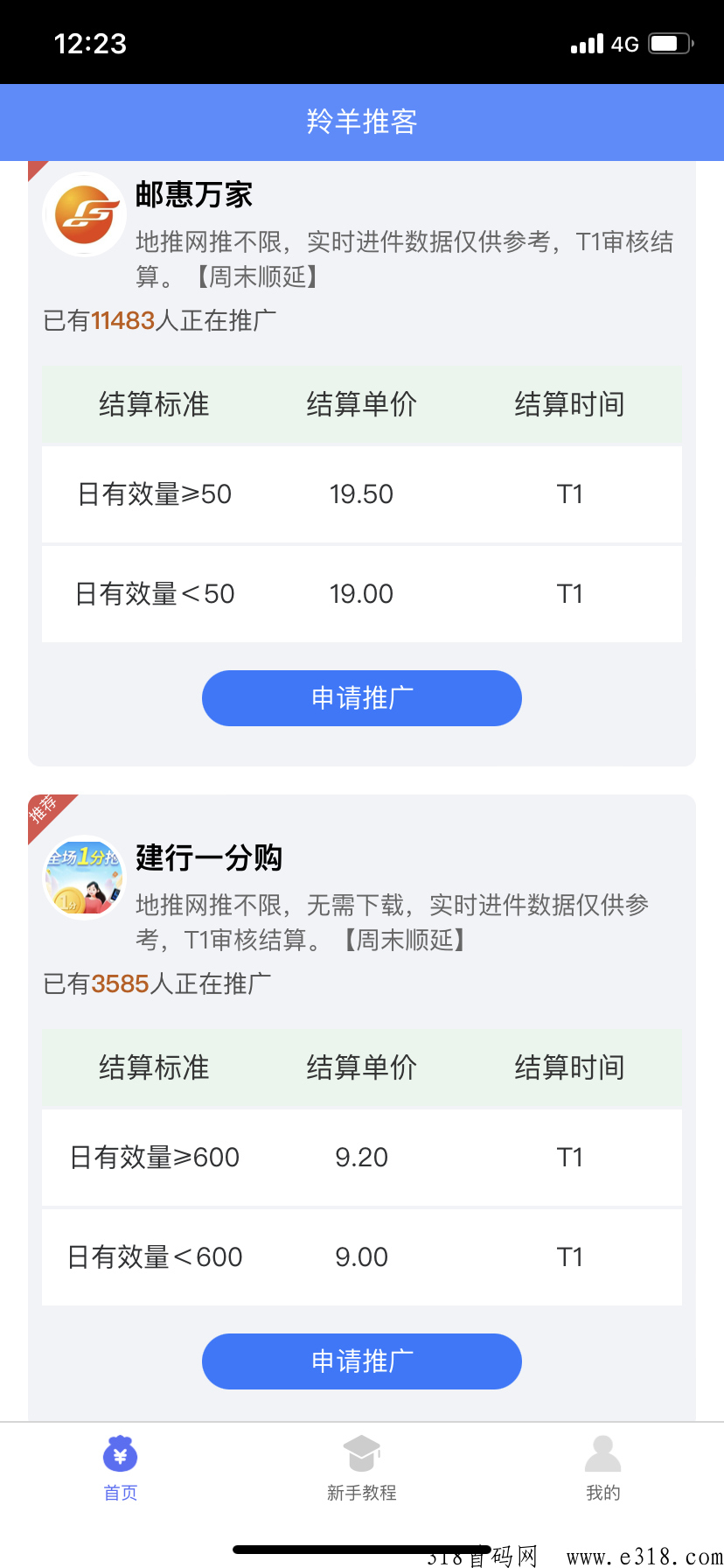Tap 申请推广 under 邮惠万家
This screenshot has height=1568, width=724.
[x=362, y=698]
